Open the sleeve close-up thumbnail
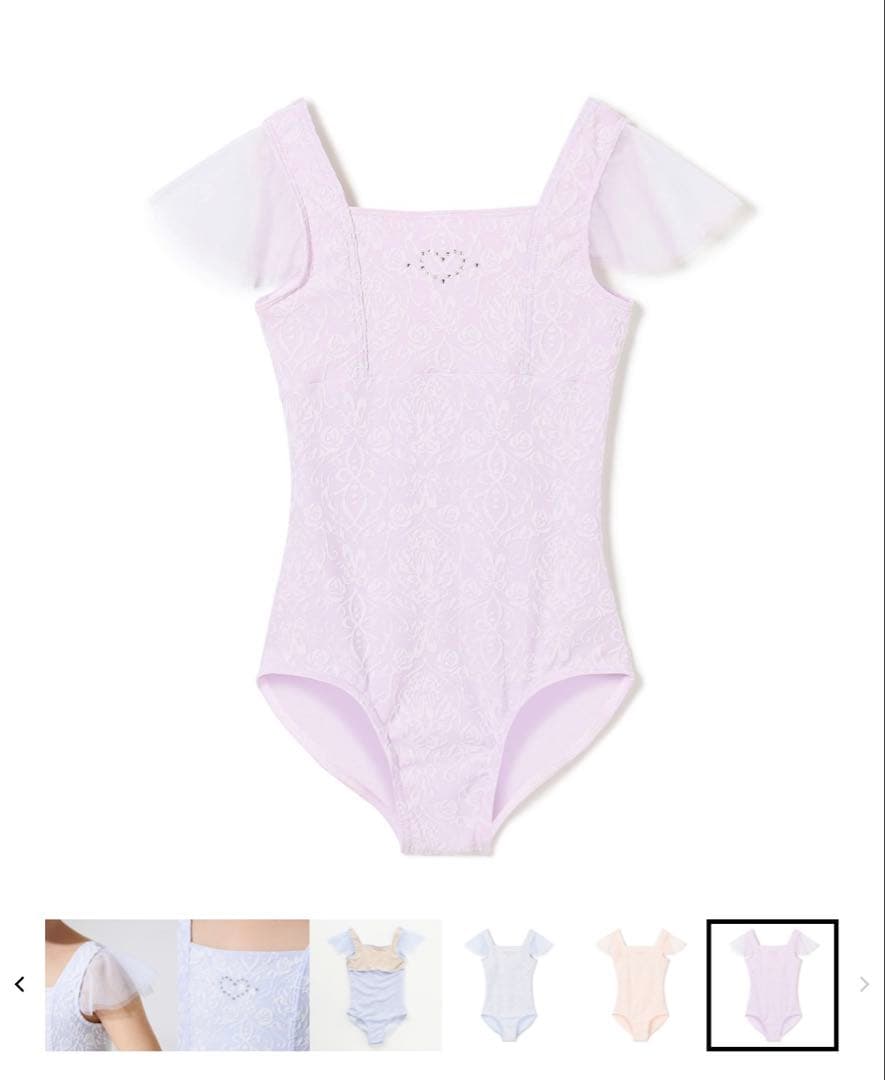The height and width of the screenshot is (1080, 885). coord(111,985)
